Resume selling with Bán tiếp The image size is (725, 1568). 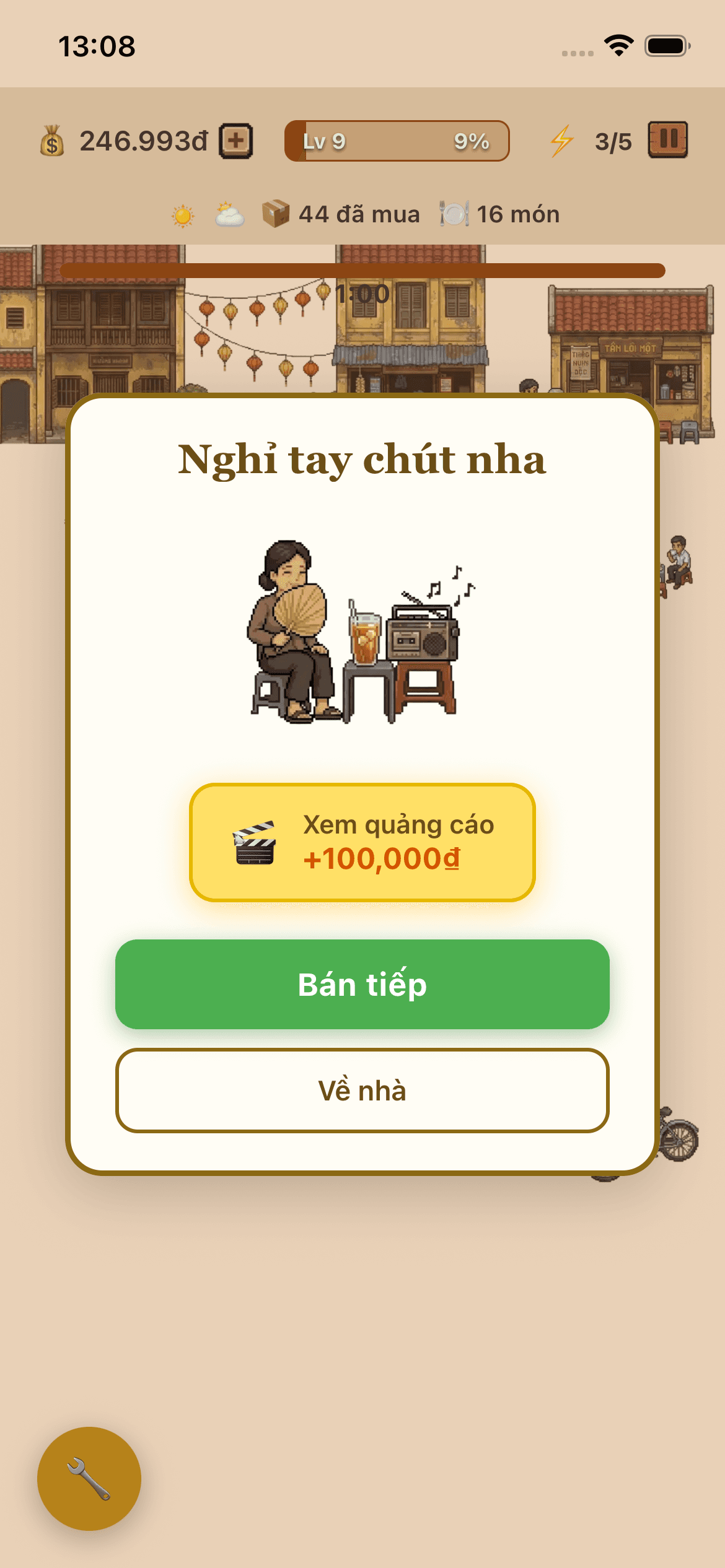(362, 984)
